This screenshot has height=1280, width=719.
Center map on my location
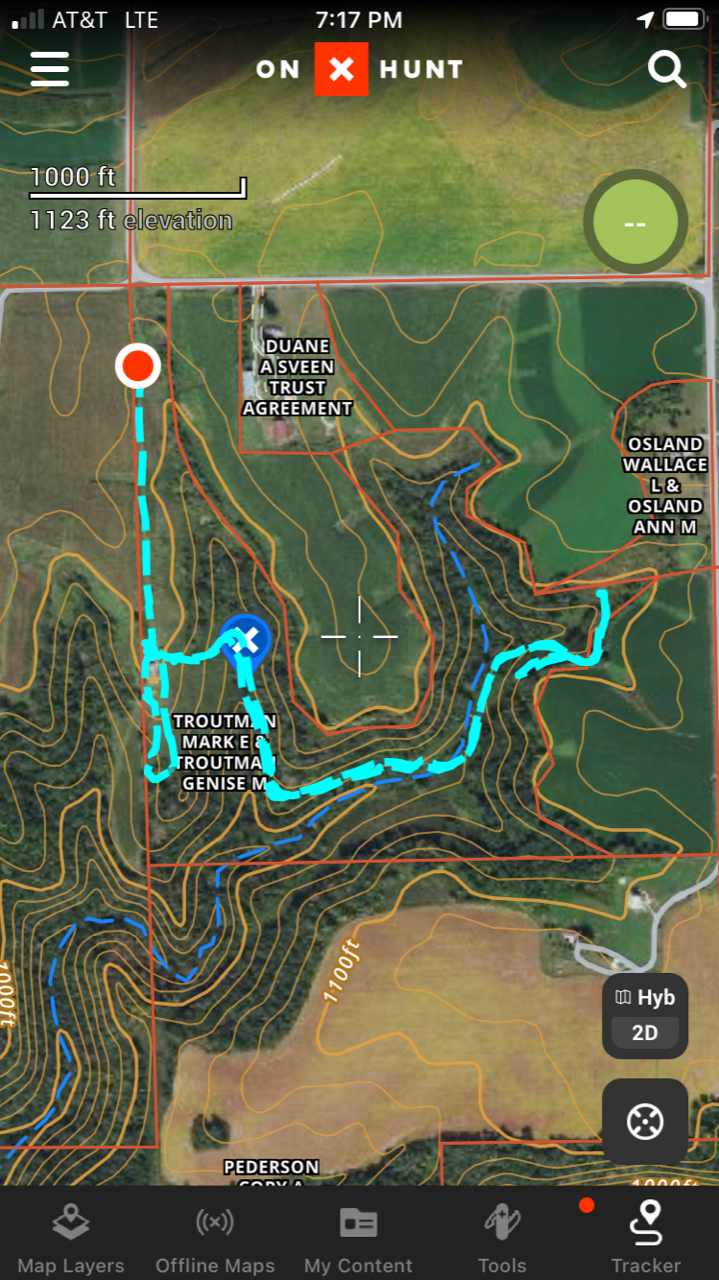tap(644, 1121)
